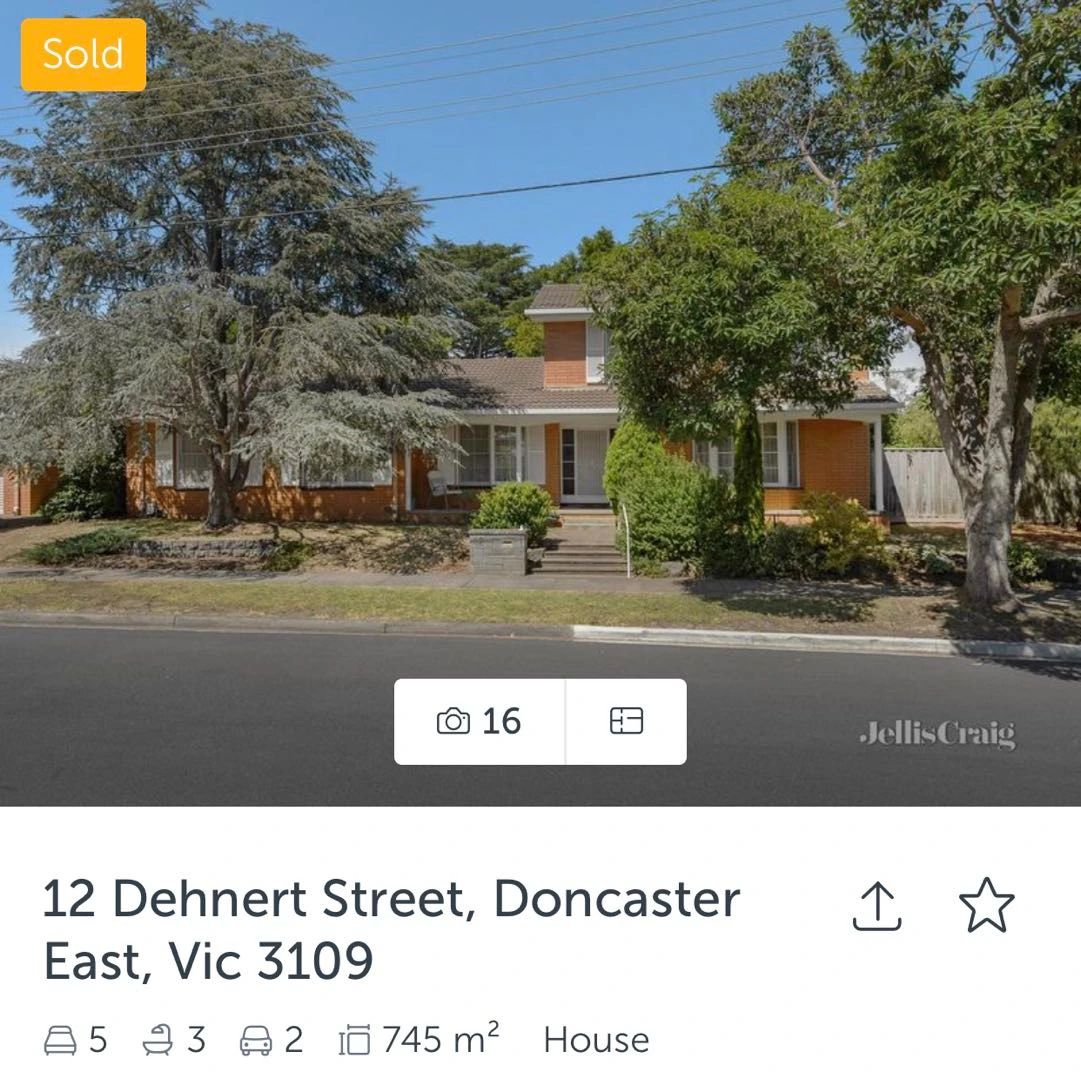Save property with the star icon
This screenshot has height=1079, width=1081.
click(x=986, y=906)
